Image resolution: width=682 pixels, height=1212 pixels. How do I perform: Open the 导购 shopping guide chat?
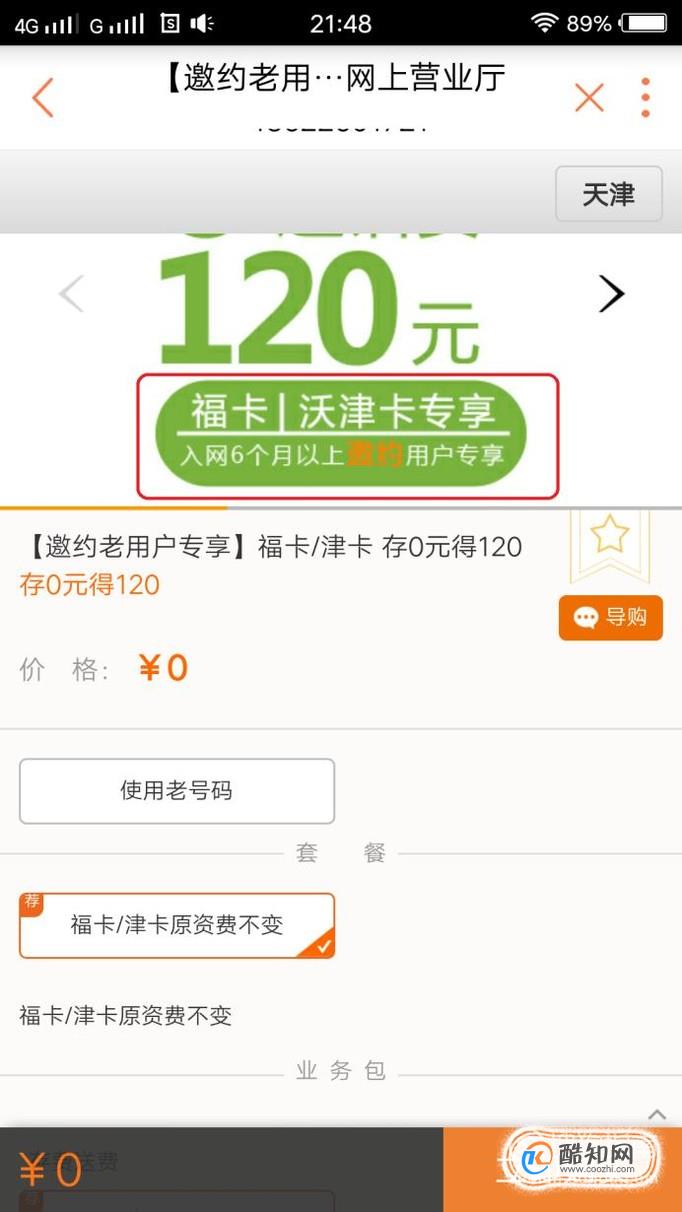click(x=610, y=618)
